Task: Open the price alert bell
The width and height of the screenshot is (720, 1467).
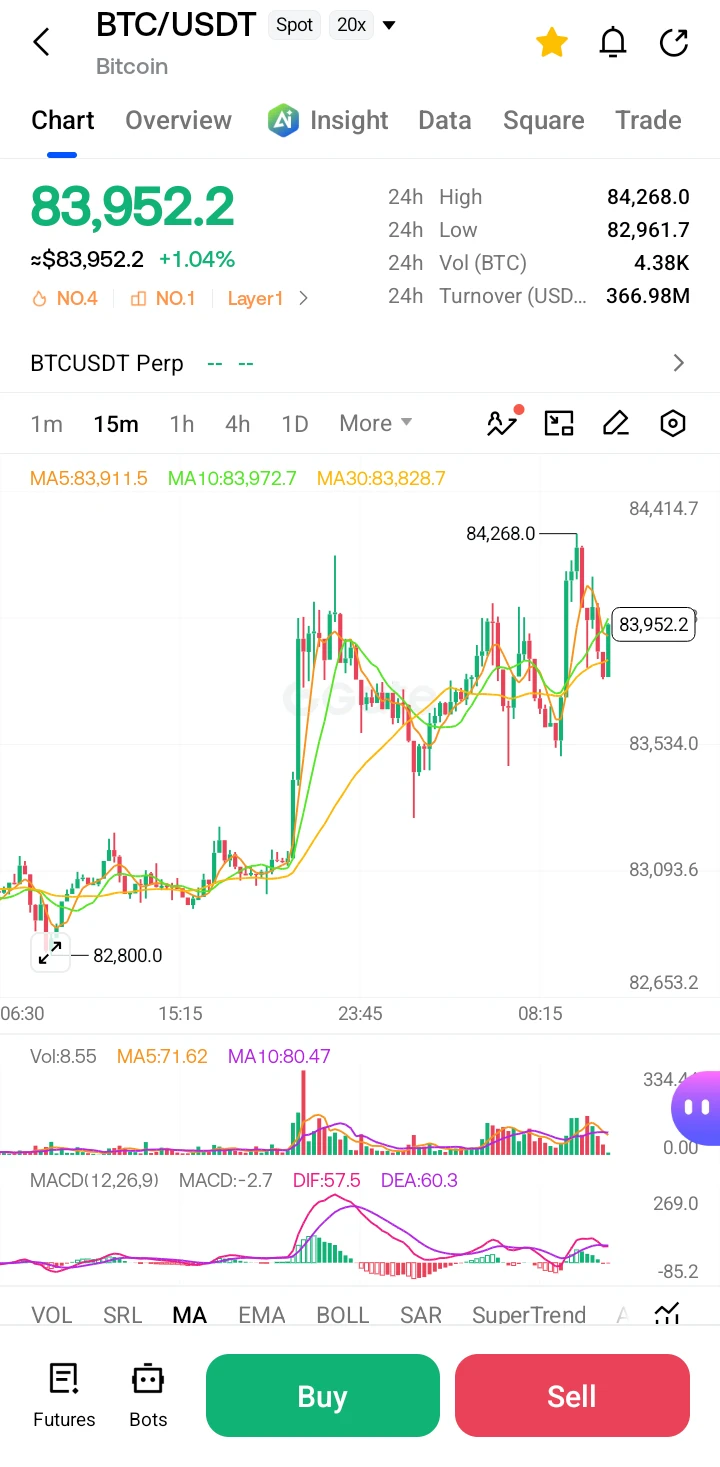Action: pyautogui.click(x=613, y=42)
